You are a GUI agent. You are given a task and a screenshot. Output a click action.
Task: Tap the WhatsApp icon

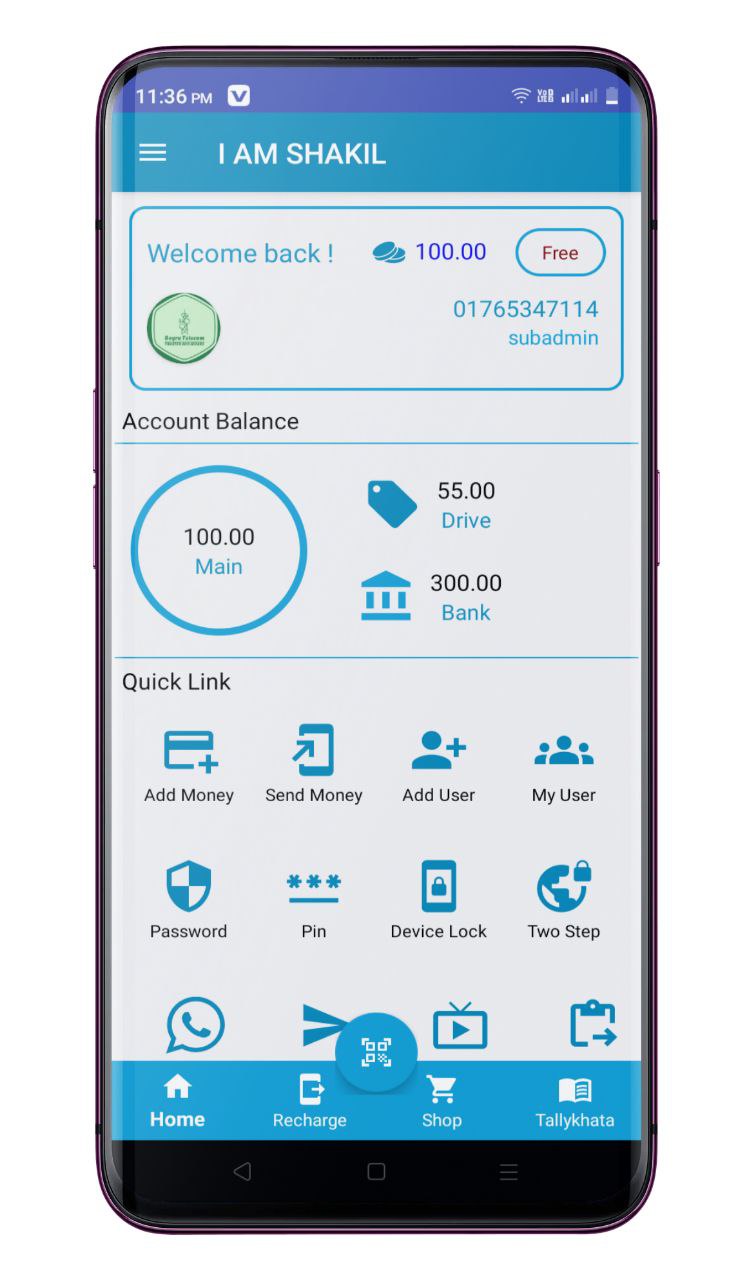coord(195,1025)
